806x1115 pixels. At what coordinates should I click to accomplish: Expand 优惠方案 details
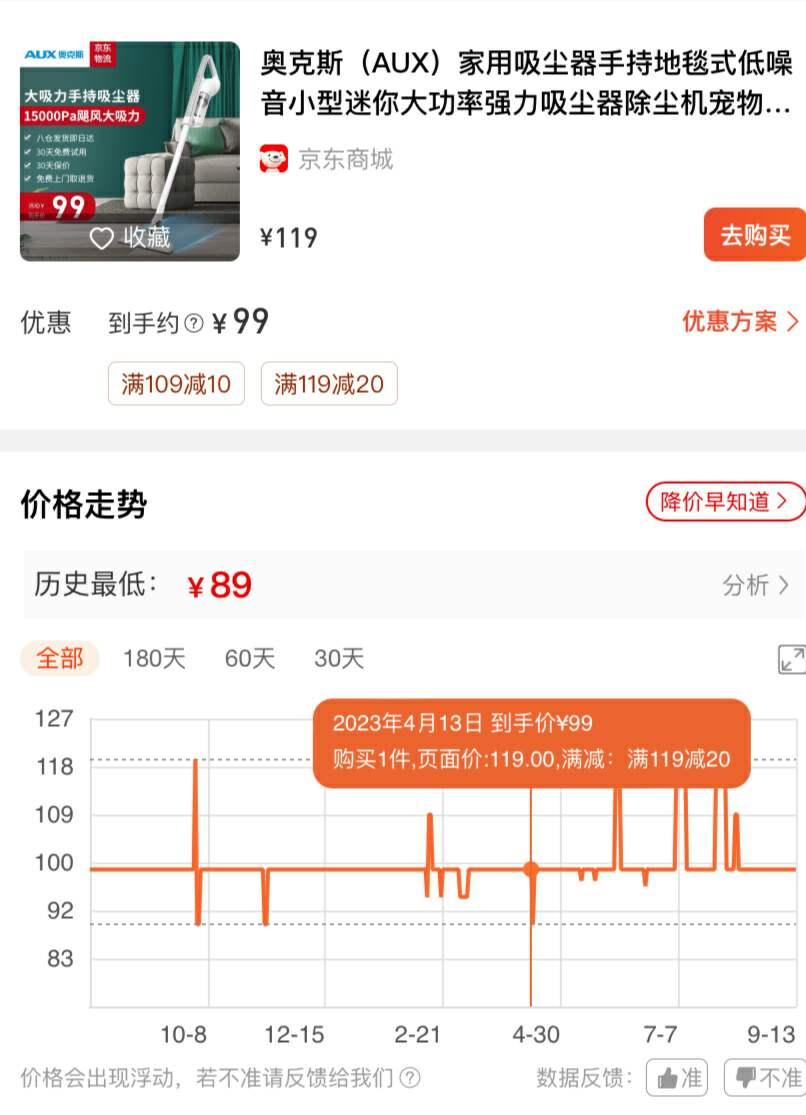click(x=739, y=321)
